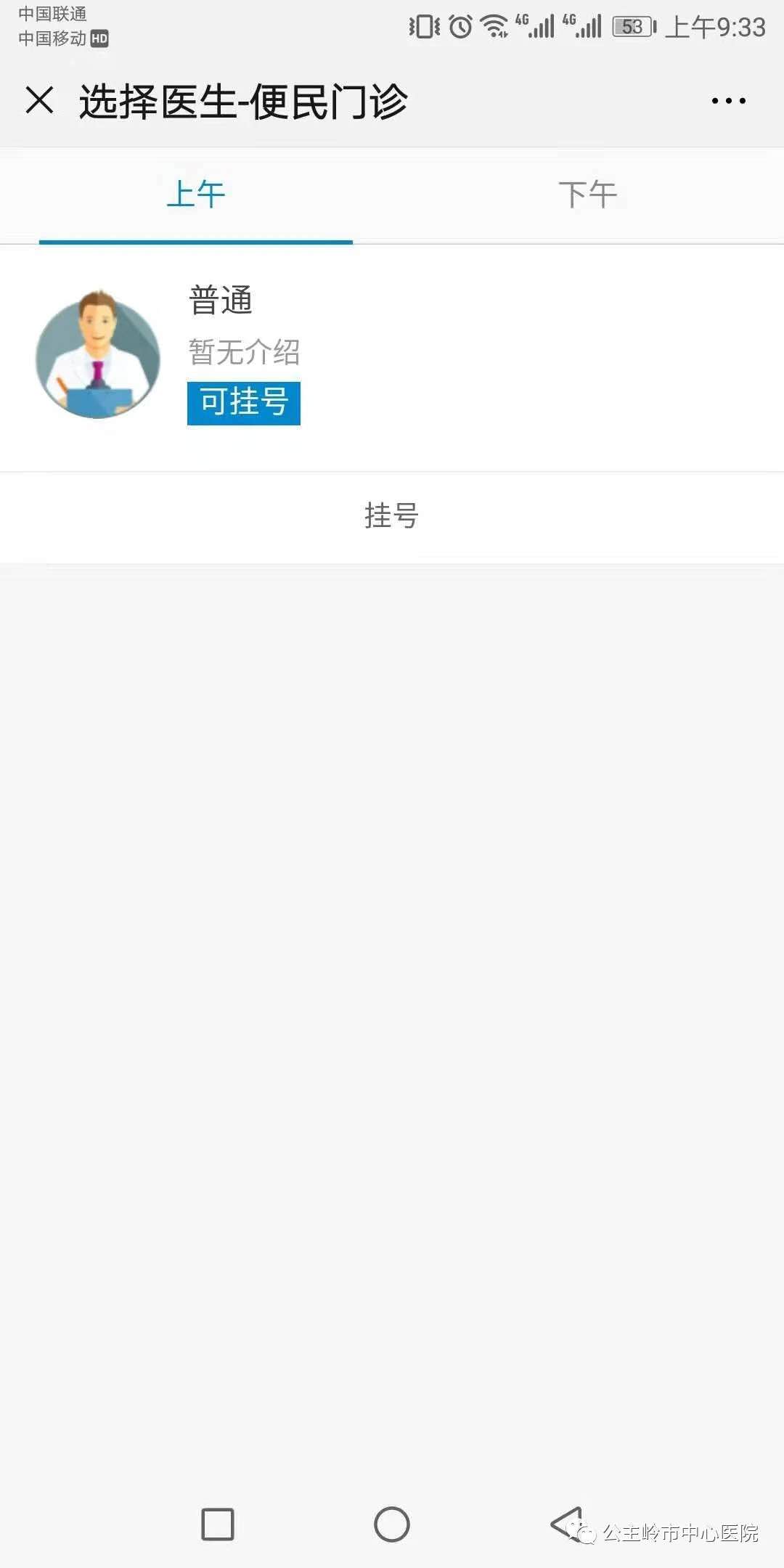Select the 上午 tab
The width and height of the screenshot is (784, 1568).
(x=196, y=195)
